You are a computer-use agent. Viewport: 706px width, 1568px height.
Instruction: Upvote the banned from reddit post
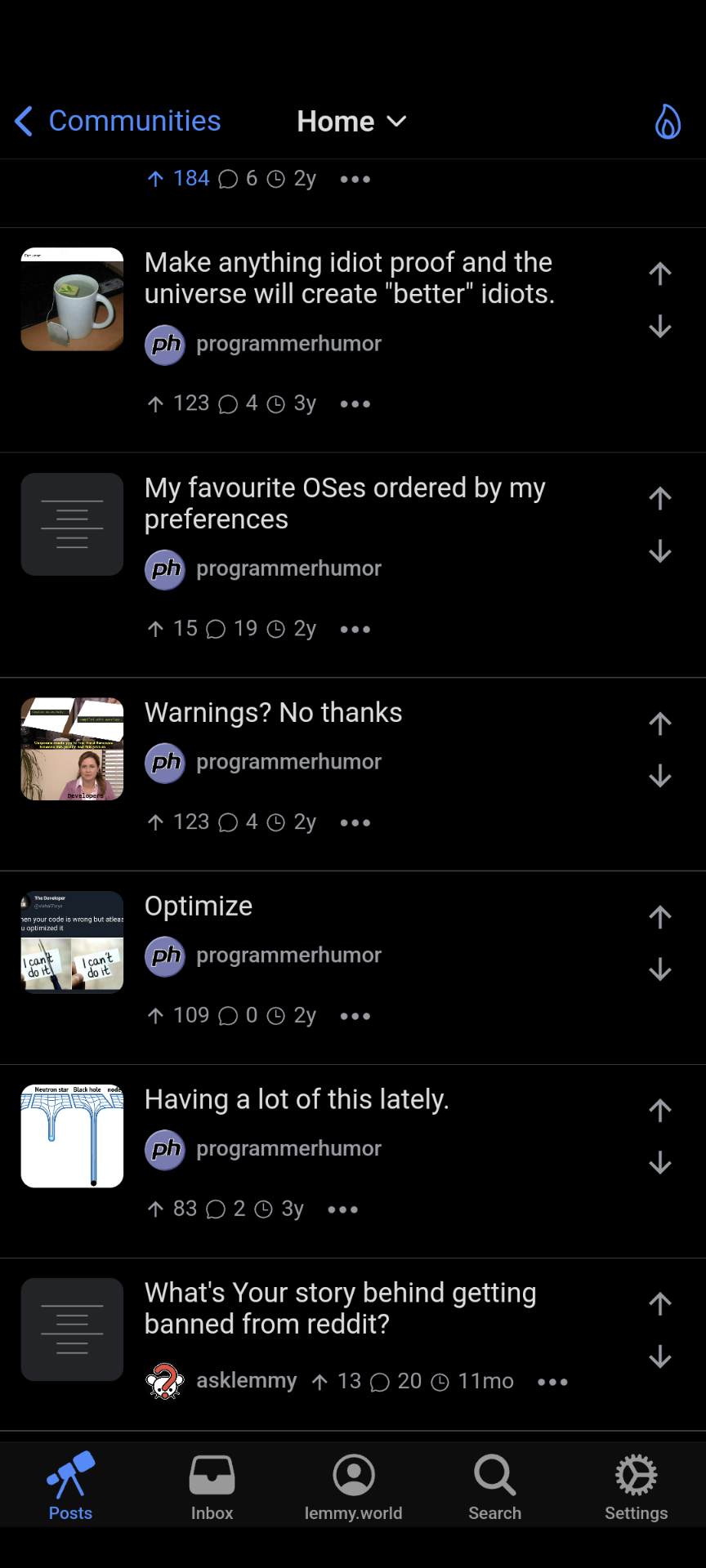pyautogui.click(x=660, y=1304)
